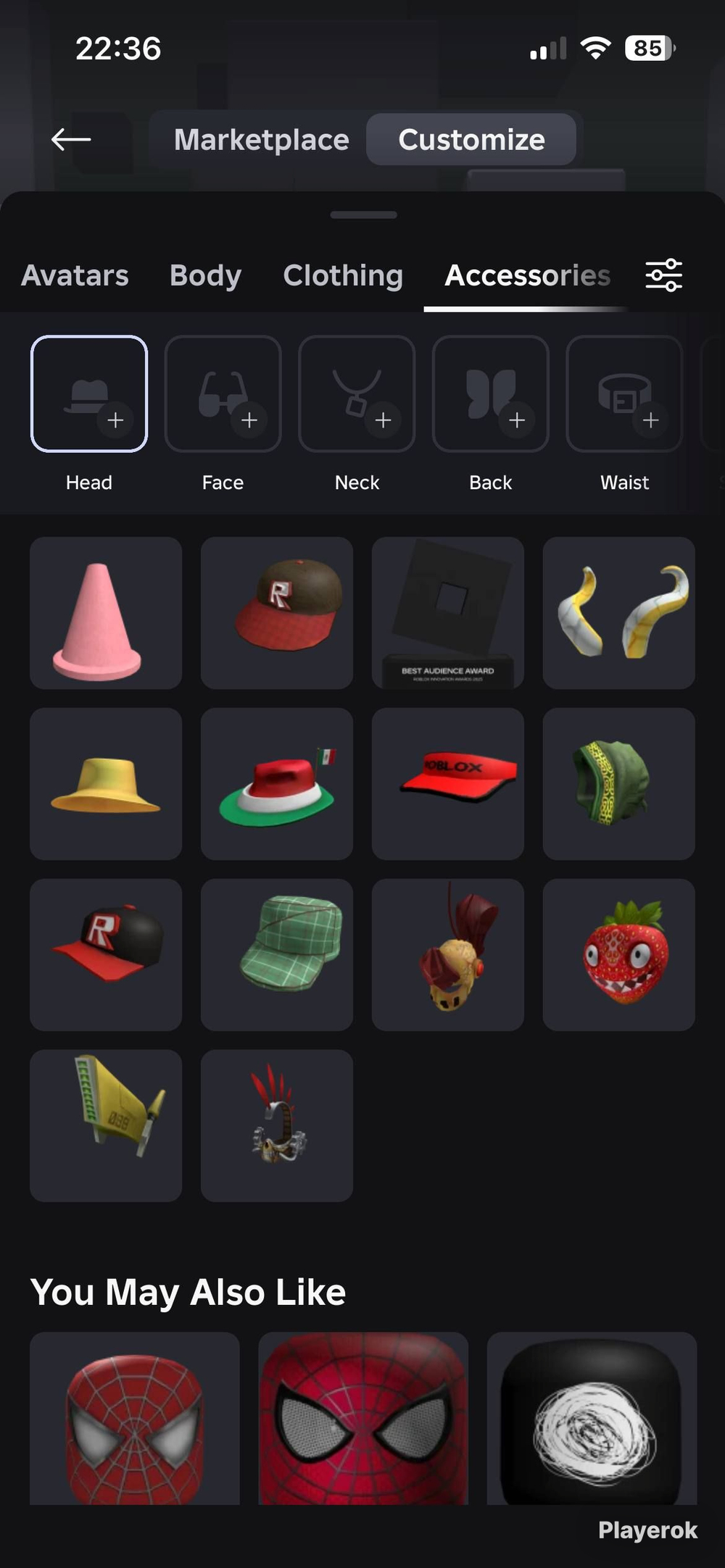Open the Clothing category
The height and width of the screenshot is (1568, 725).
click(343, 275)
